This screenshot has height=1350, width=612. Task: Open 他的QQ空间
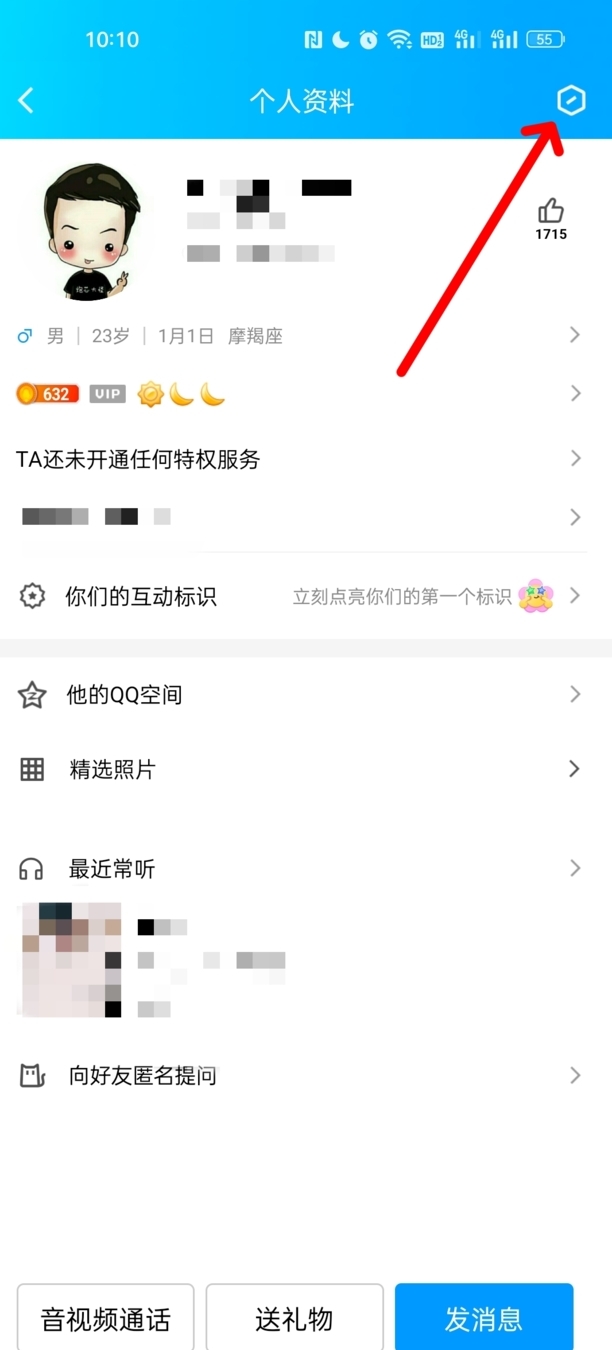pos(300,695)
